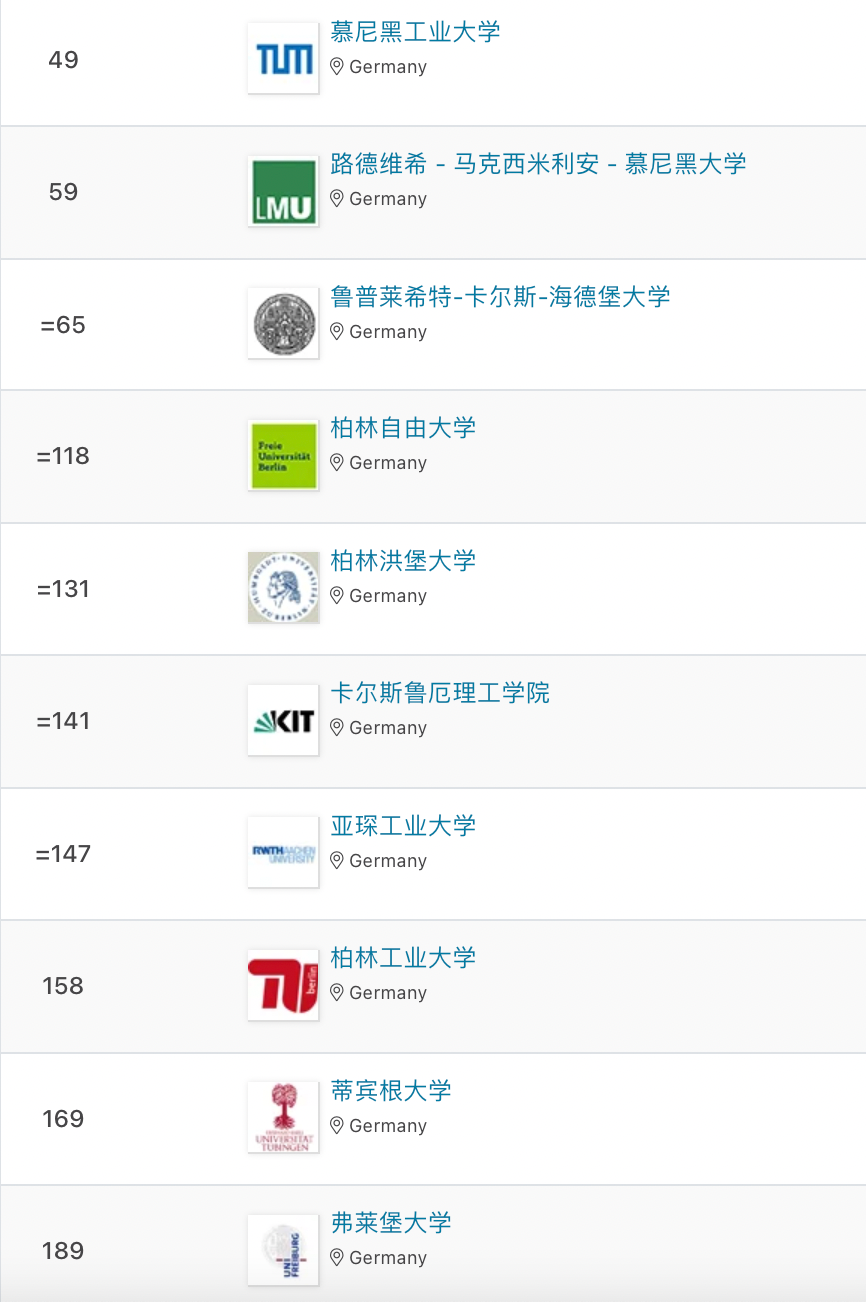Open the 柏林工业大学 link
Screen dimensions: 866x1302
click(x=403, y=958)
